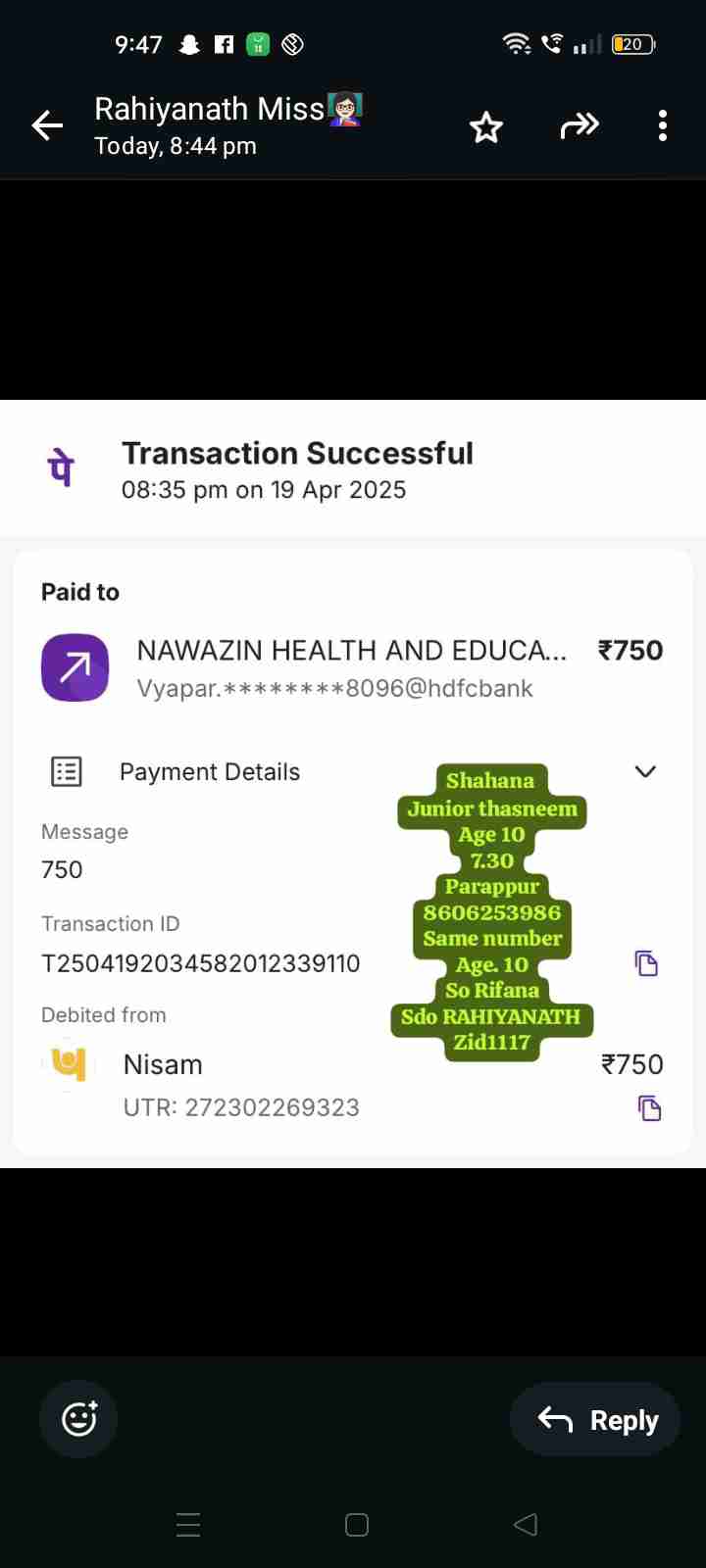Go back to the chat
Screen dimensions: 706x1568
click(x=47, y=125)
